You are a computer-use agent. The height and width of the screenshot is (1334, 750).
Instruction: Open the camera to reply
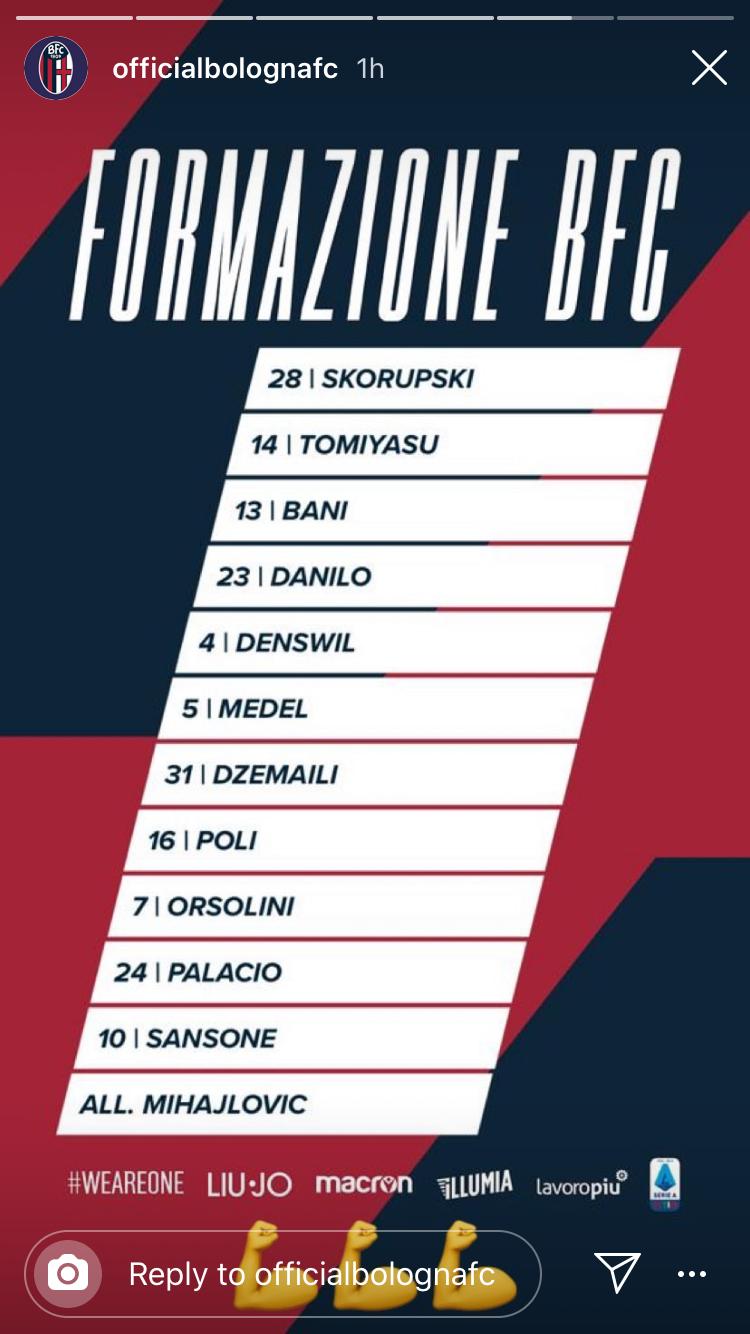pos(68,1273)
